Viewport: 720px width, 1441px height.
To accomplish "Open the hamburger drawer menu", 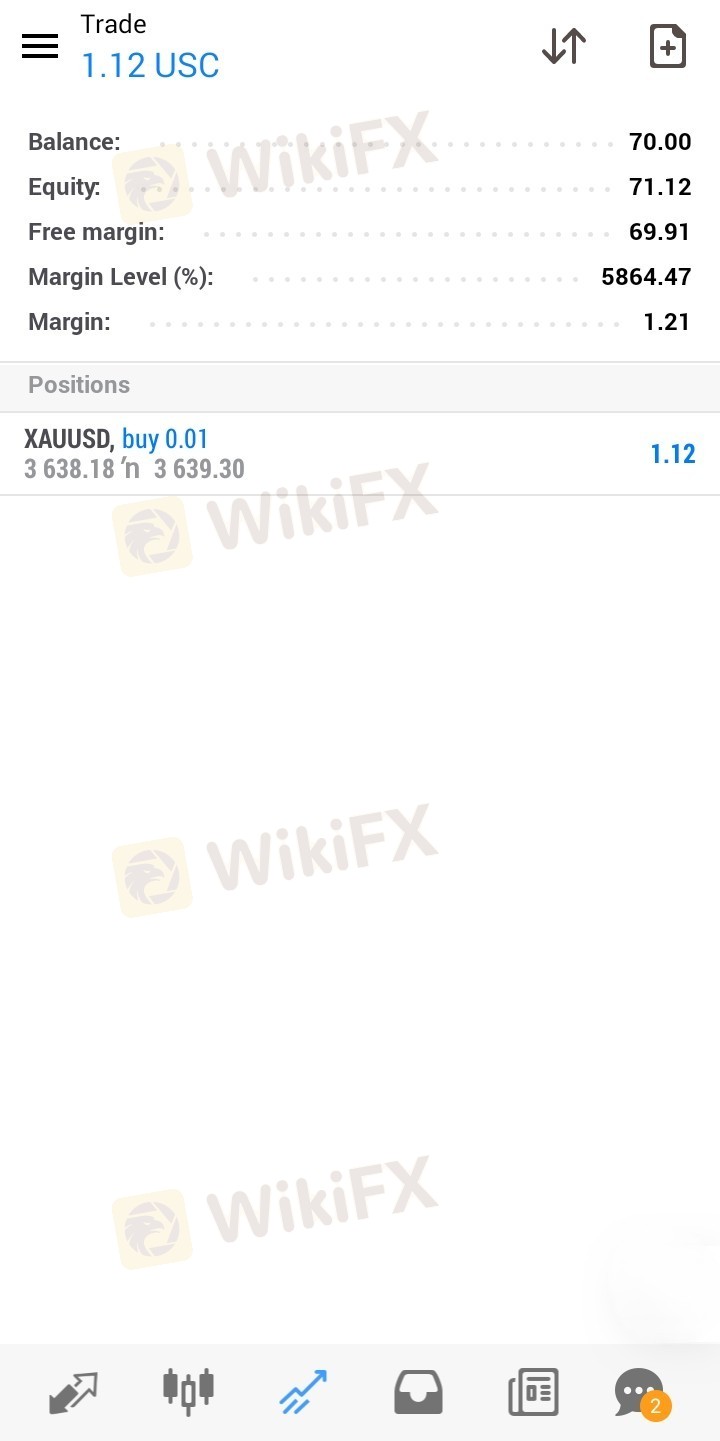I will (40, 46).
